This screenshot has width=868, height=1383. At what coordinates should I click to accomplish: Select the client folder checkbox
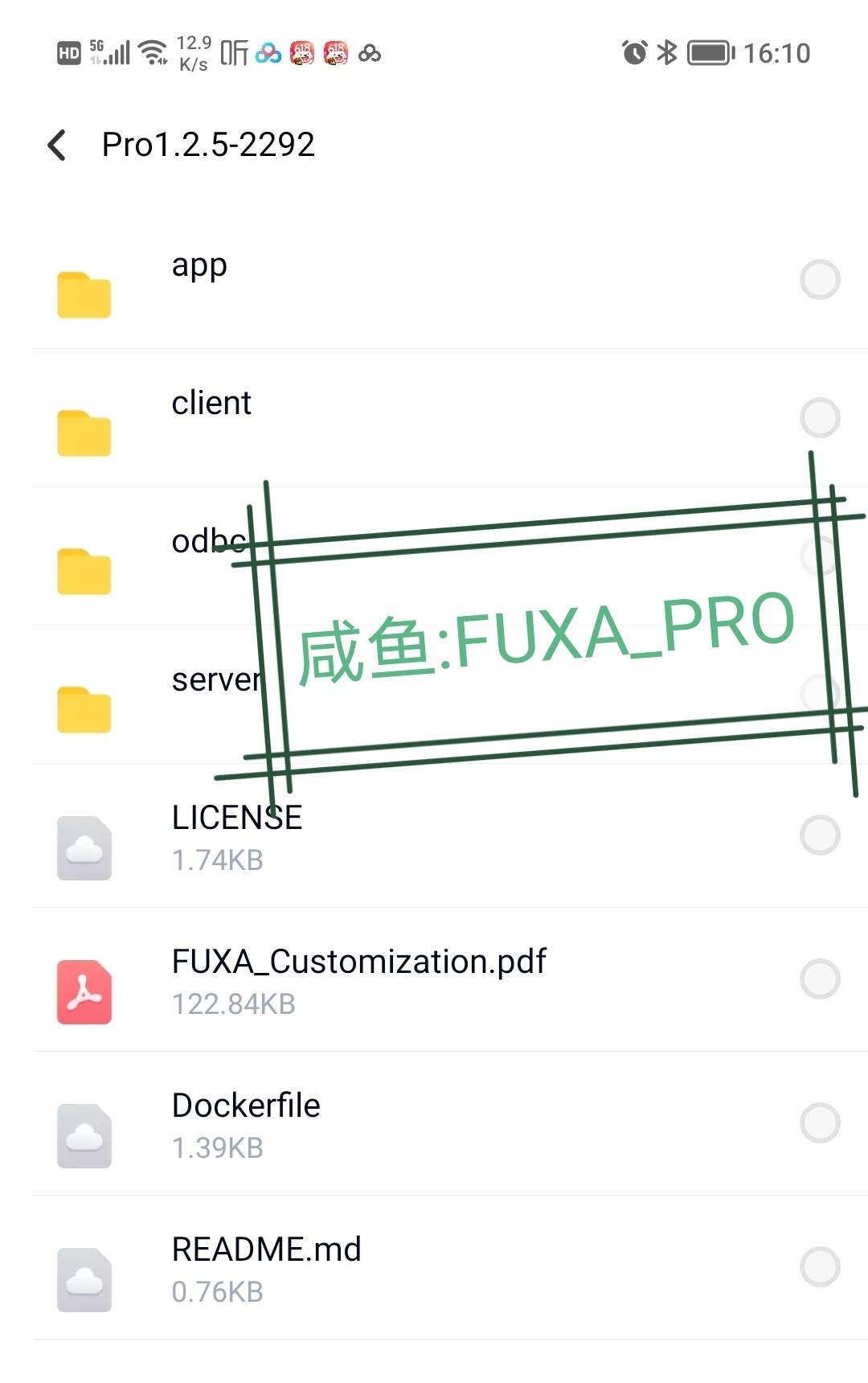pos(820,418)
